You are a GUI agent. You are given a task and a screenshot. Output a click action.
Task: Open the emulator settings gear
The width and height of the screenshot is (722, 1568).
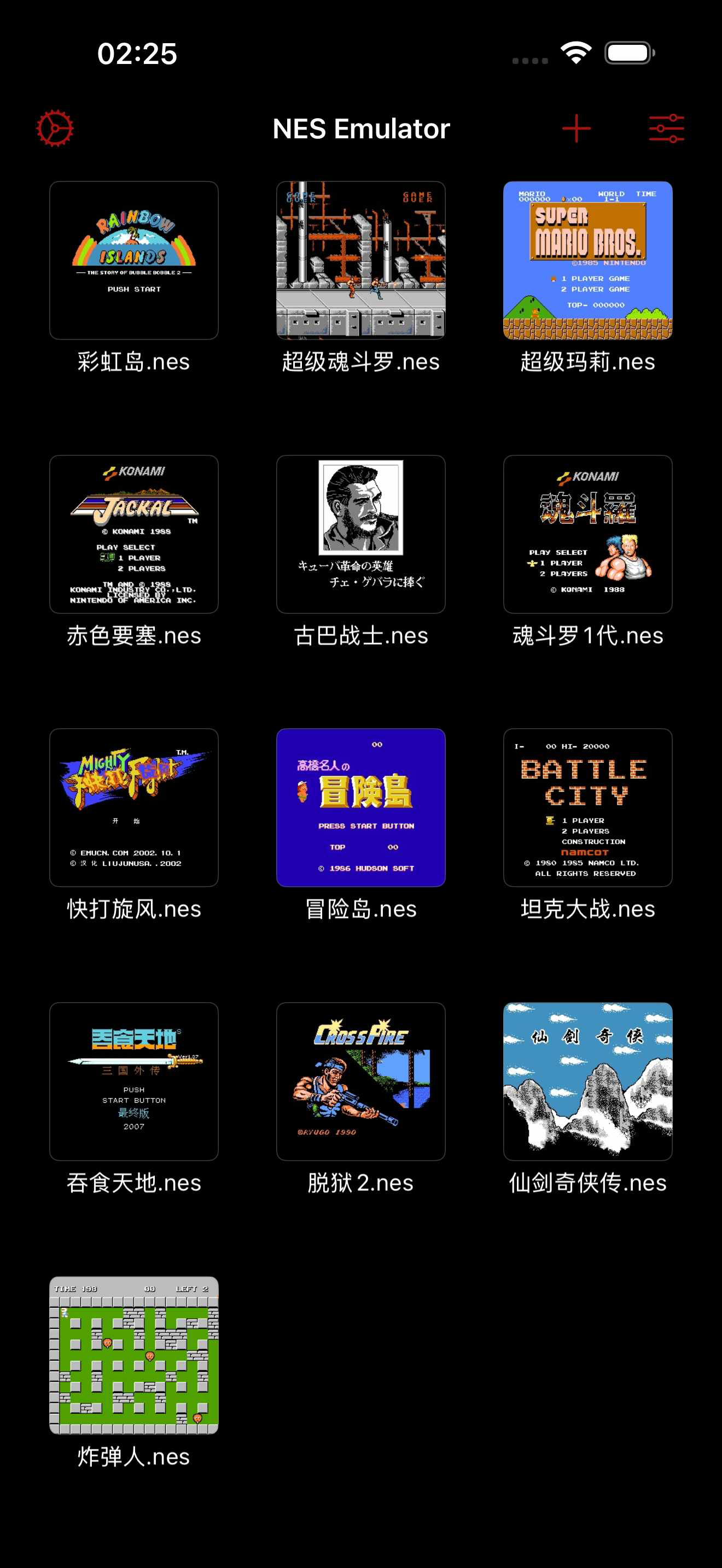tap(55, 128)
